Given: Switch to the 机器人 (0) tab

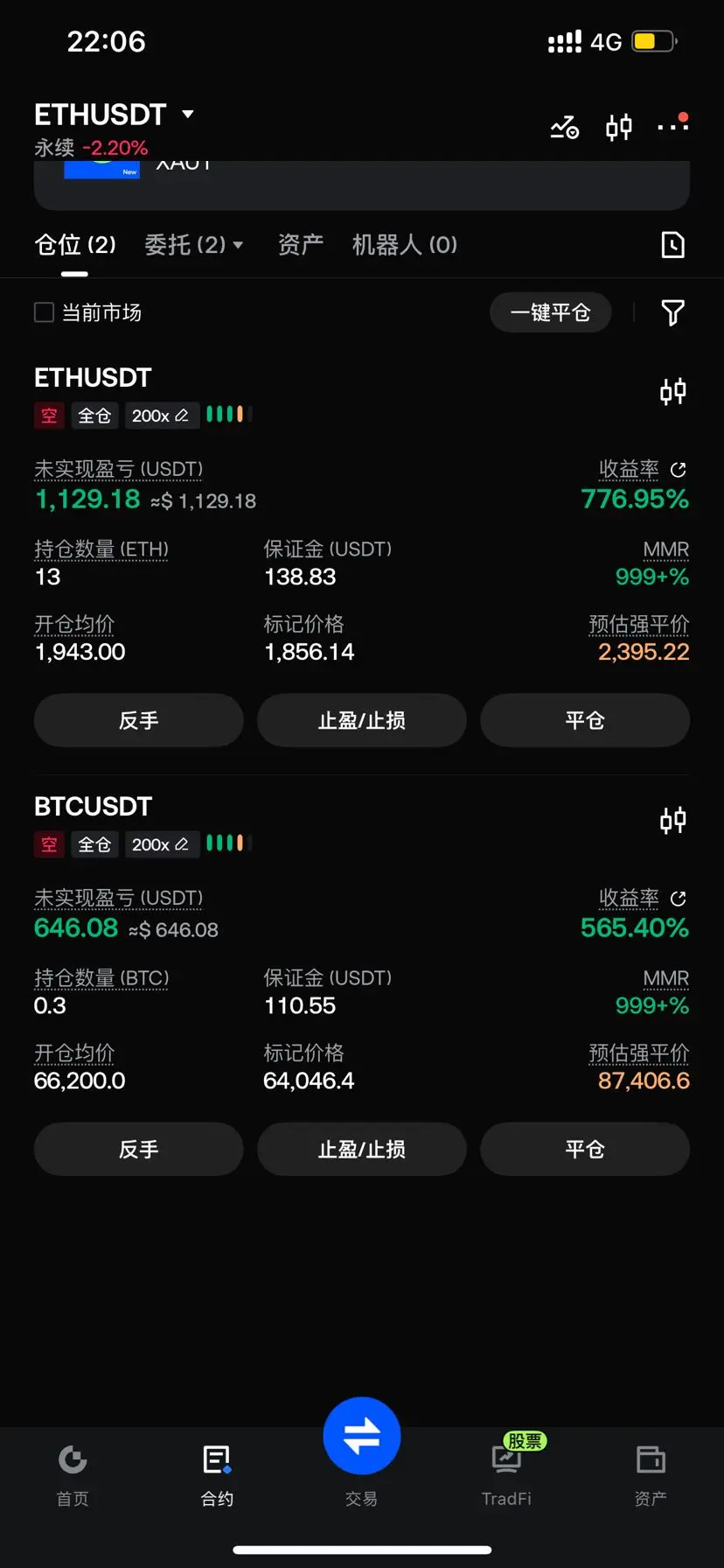Looking at the screenshot, I should point(404,245).
